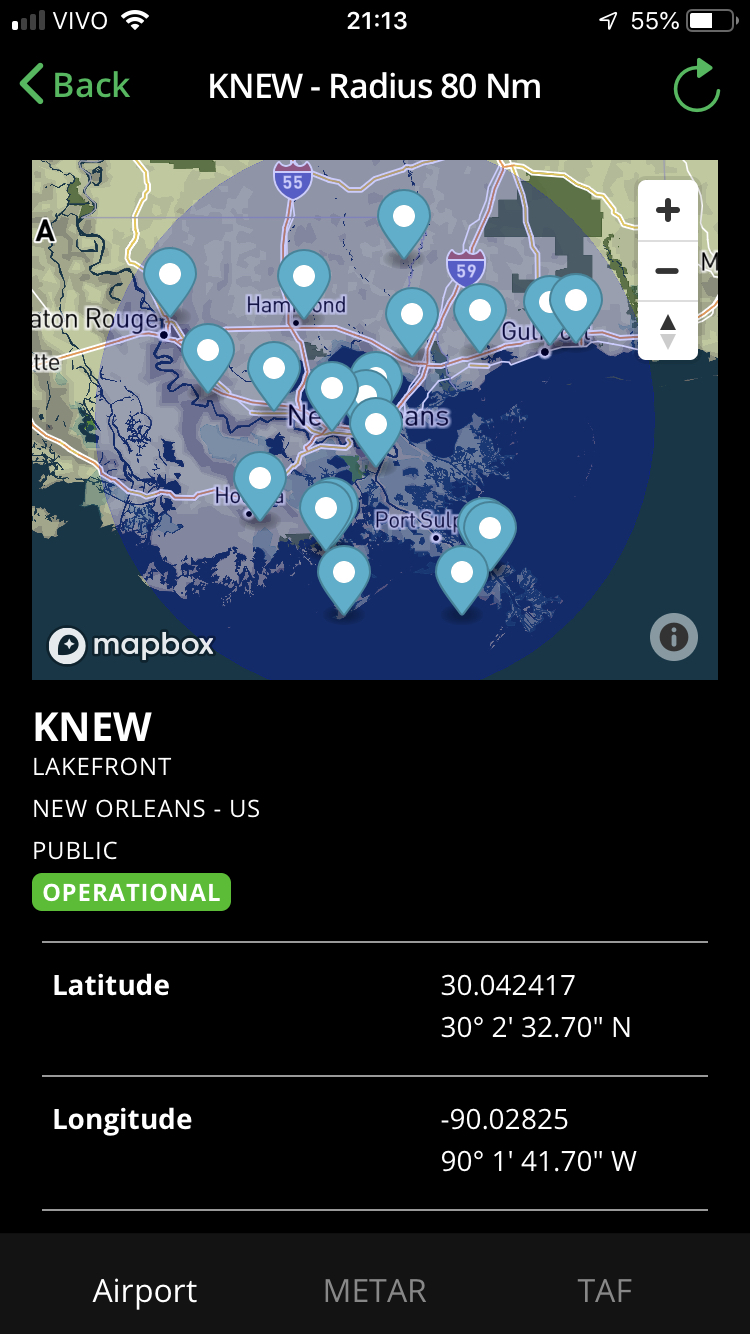
Task: Open the map info attribution icon
Action: (x=673, y=636)
